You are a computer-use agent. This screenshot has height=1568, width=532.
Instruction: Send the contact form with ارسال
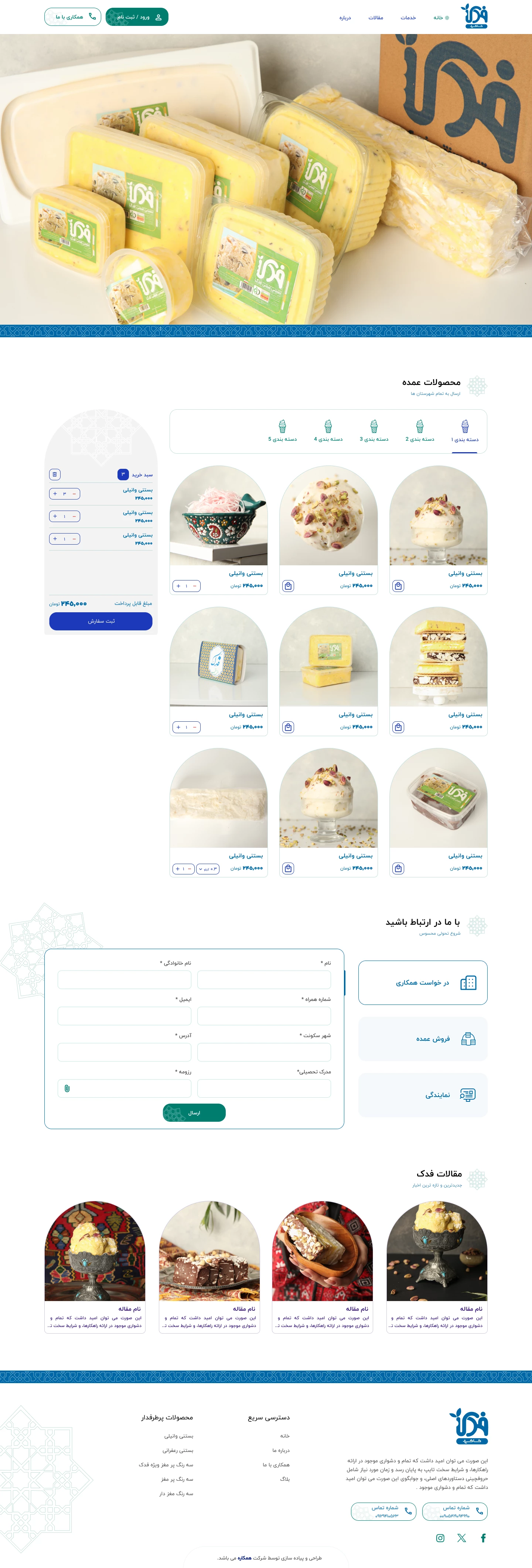[194, 1113]
